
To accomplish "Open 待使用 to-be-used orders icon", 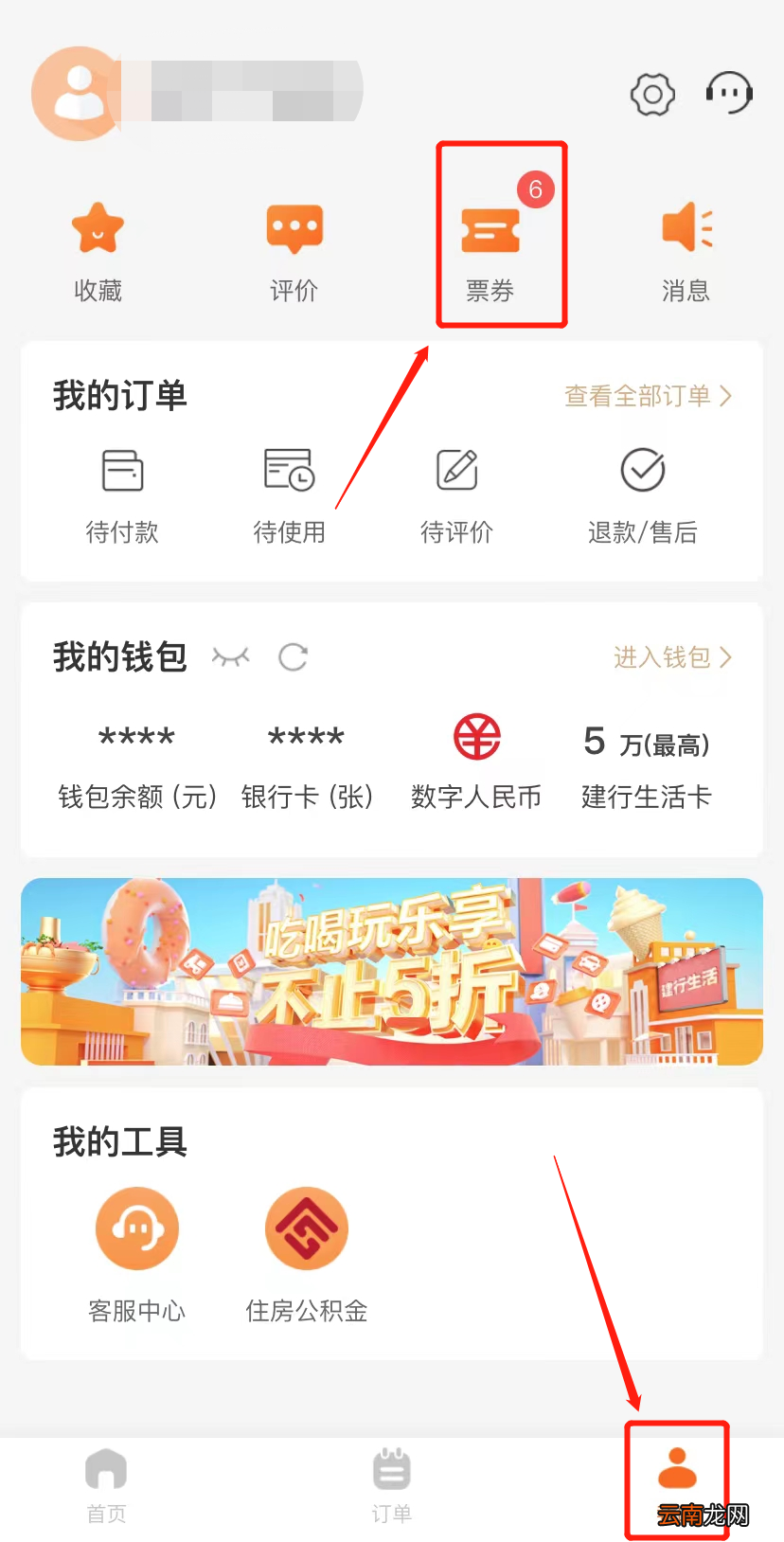I will pos(289,471).
